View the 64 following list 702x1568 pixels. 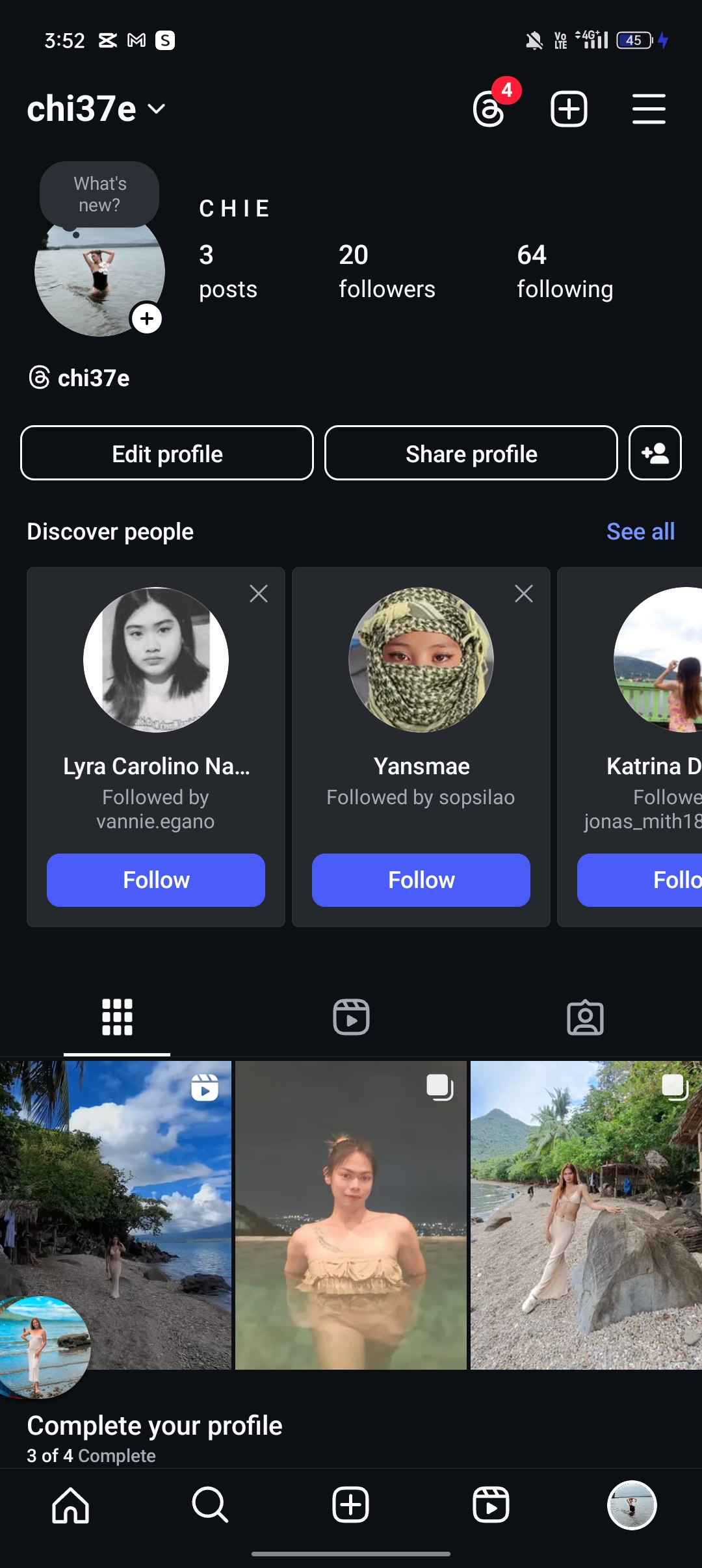[x=565, y=272]
